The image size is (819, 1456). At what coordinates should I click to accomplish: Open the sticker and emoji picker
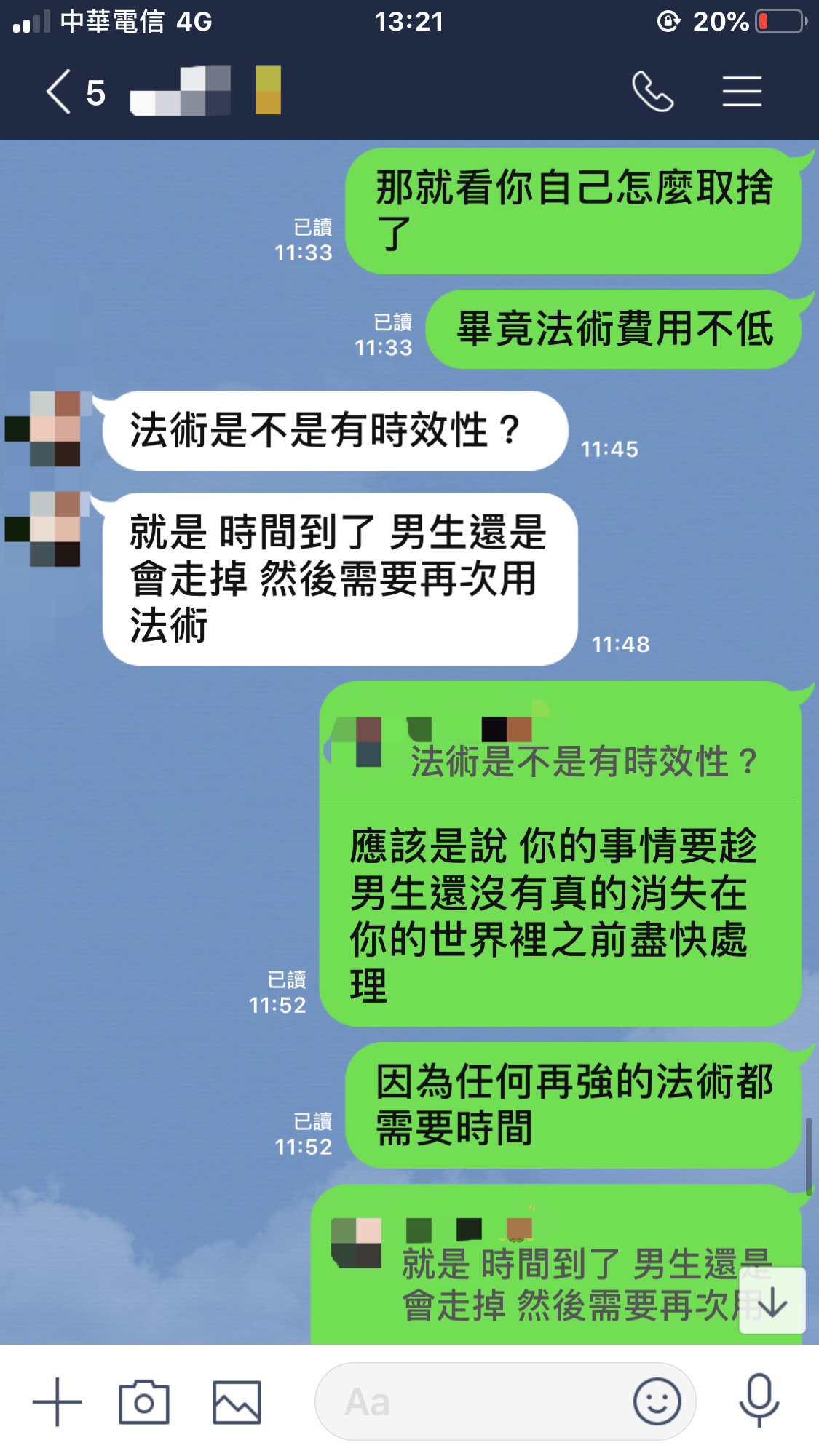pyautogui.click(x=657, y=1401)
